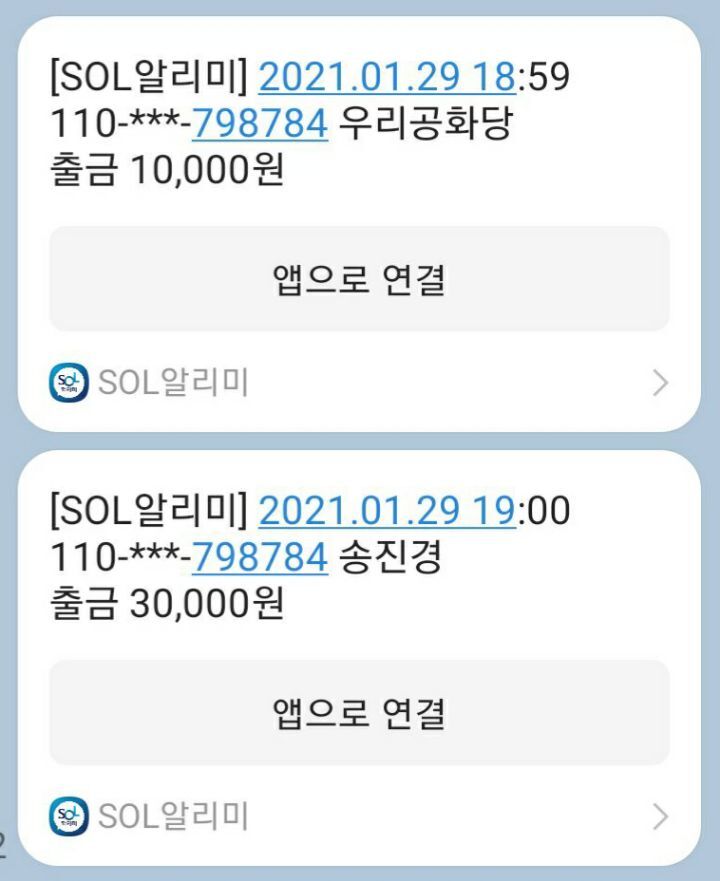The image size is (720, 881).
Task: Open the 2021.01.29 18 date link
Action: 386,77
